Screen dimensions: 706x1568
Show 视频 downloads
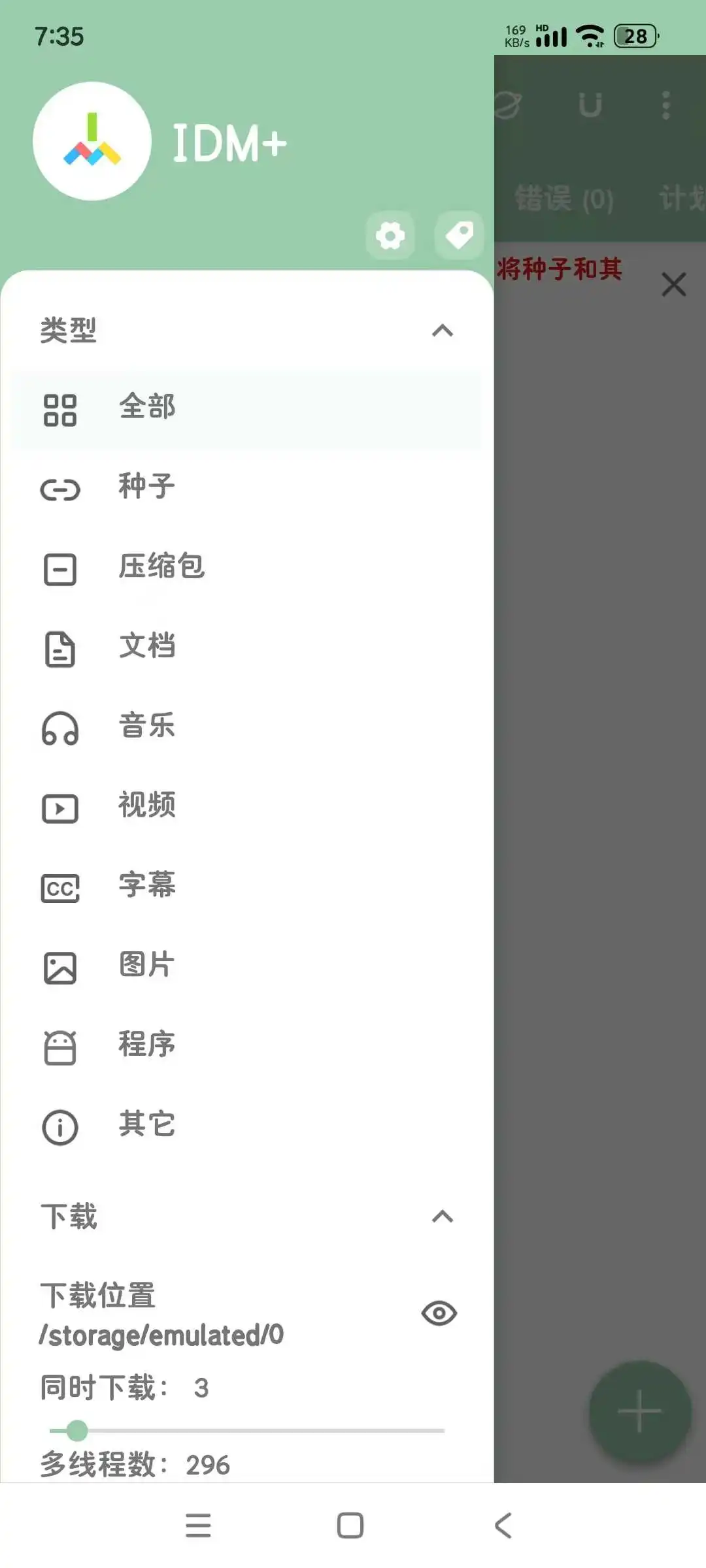click(x=246, y=807)
